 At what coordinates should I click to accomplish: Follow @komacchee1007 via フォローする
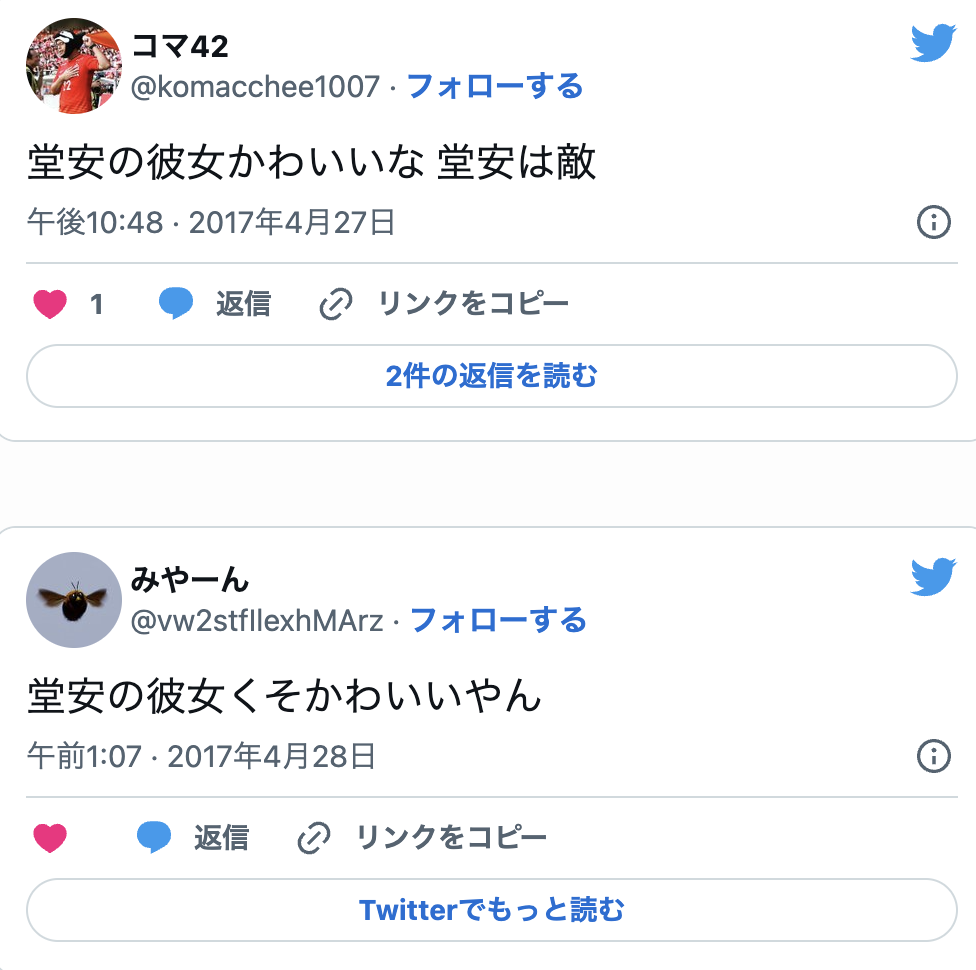pos(495,87)
